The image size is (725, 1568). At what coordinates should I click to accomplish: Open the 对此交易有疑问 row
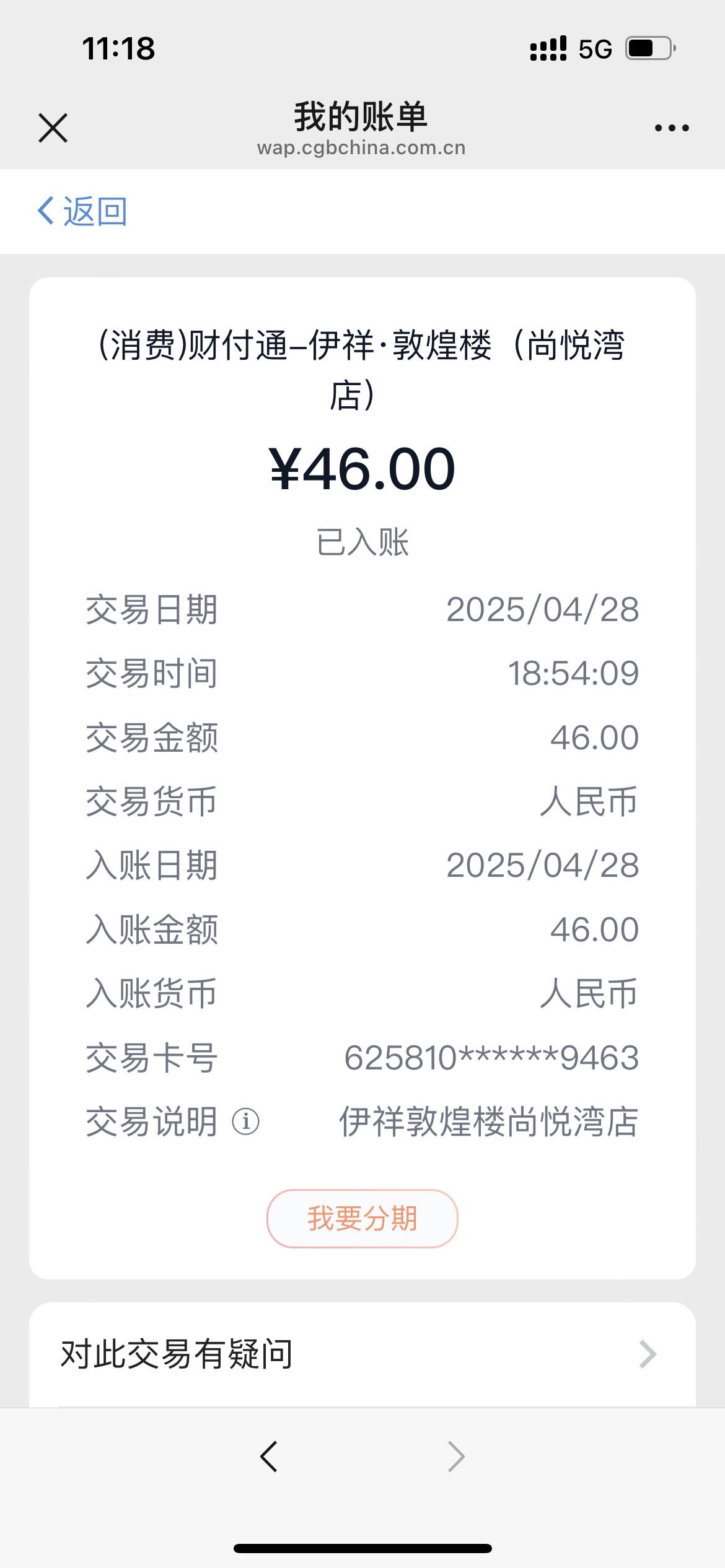(x=362, y=1354)
